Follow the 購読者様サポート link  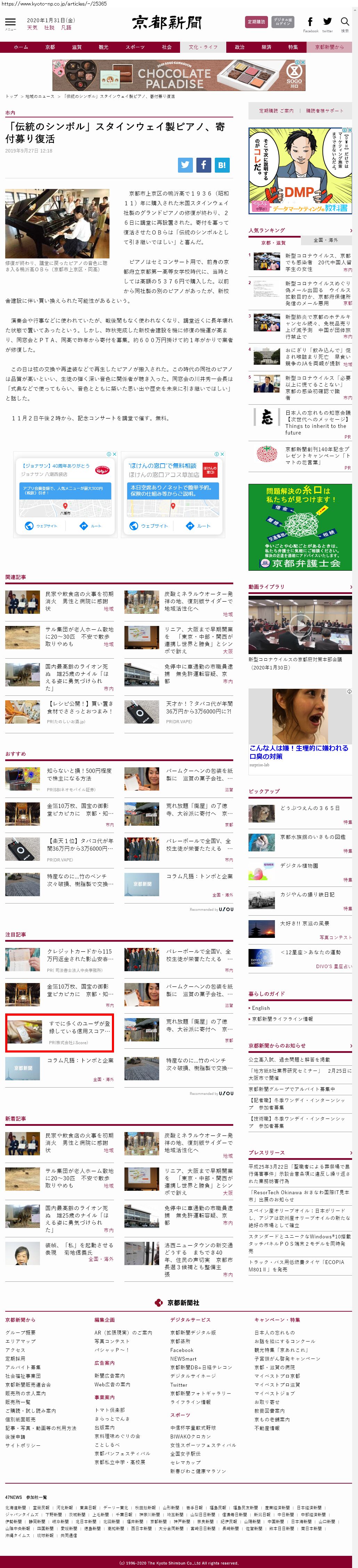pos(325,111)
